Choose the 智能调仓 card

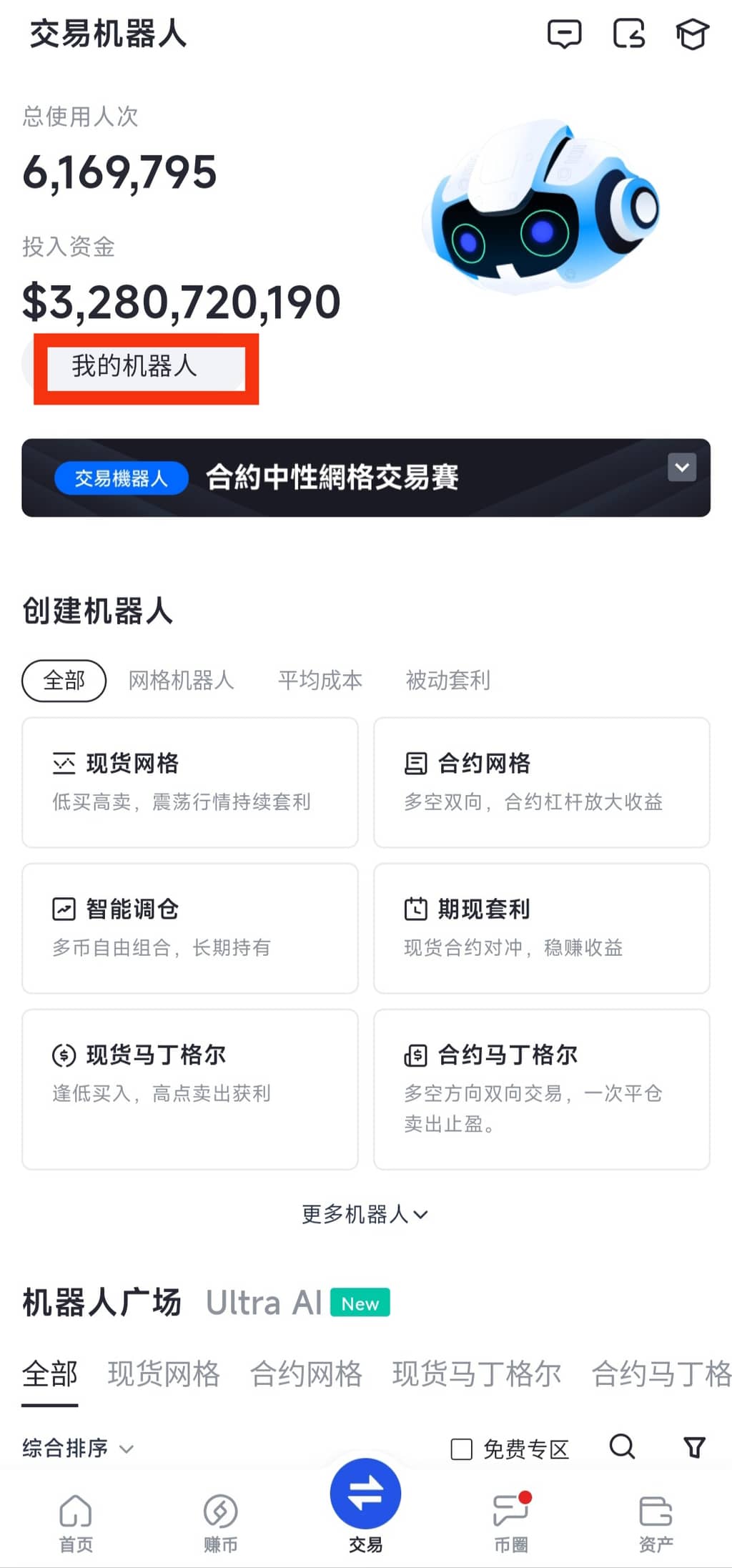(189, 928)
